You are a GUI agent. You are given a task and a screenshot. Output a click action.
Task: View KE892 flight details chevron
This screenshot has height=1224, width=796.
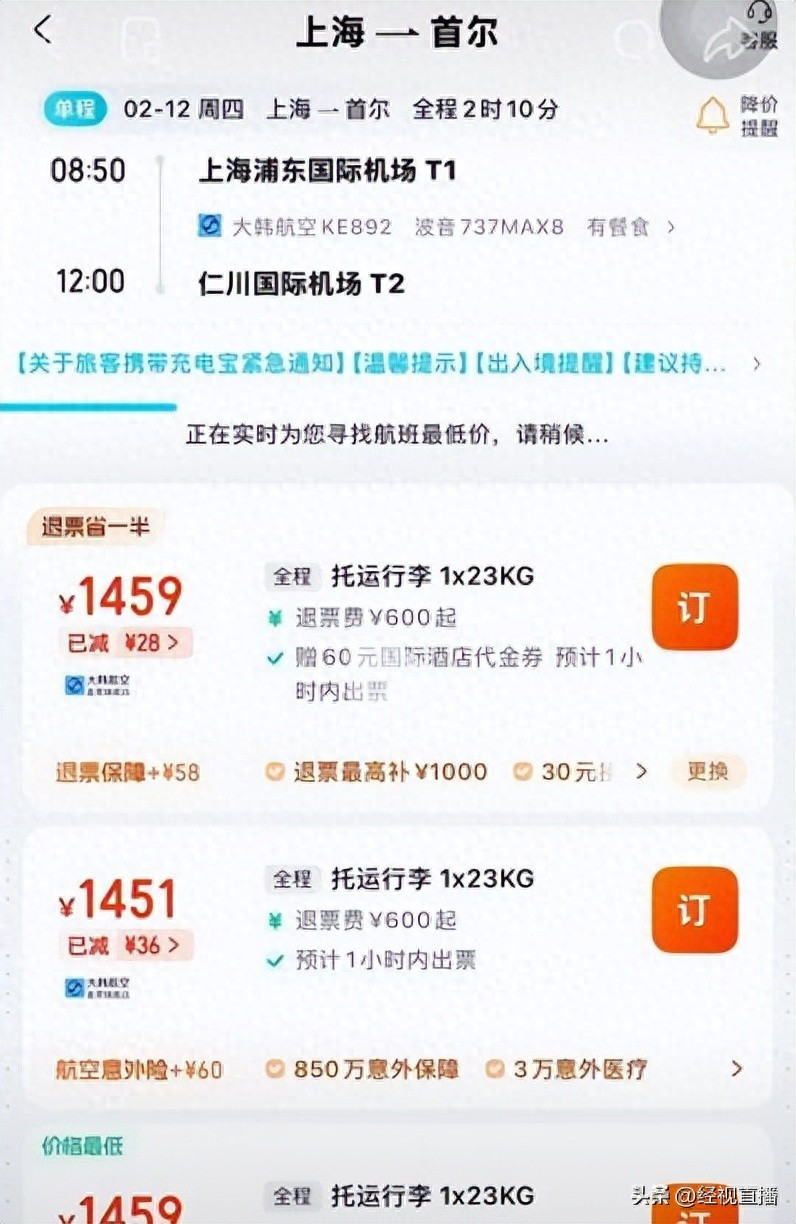[670, 227]
